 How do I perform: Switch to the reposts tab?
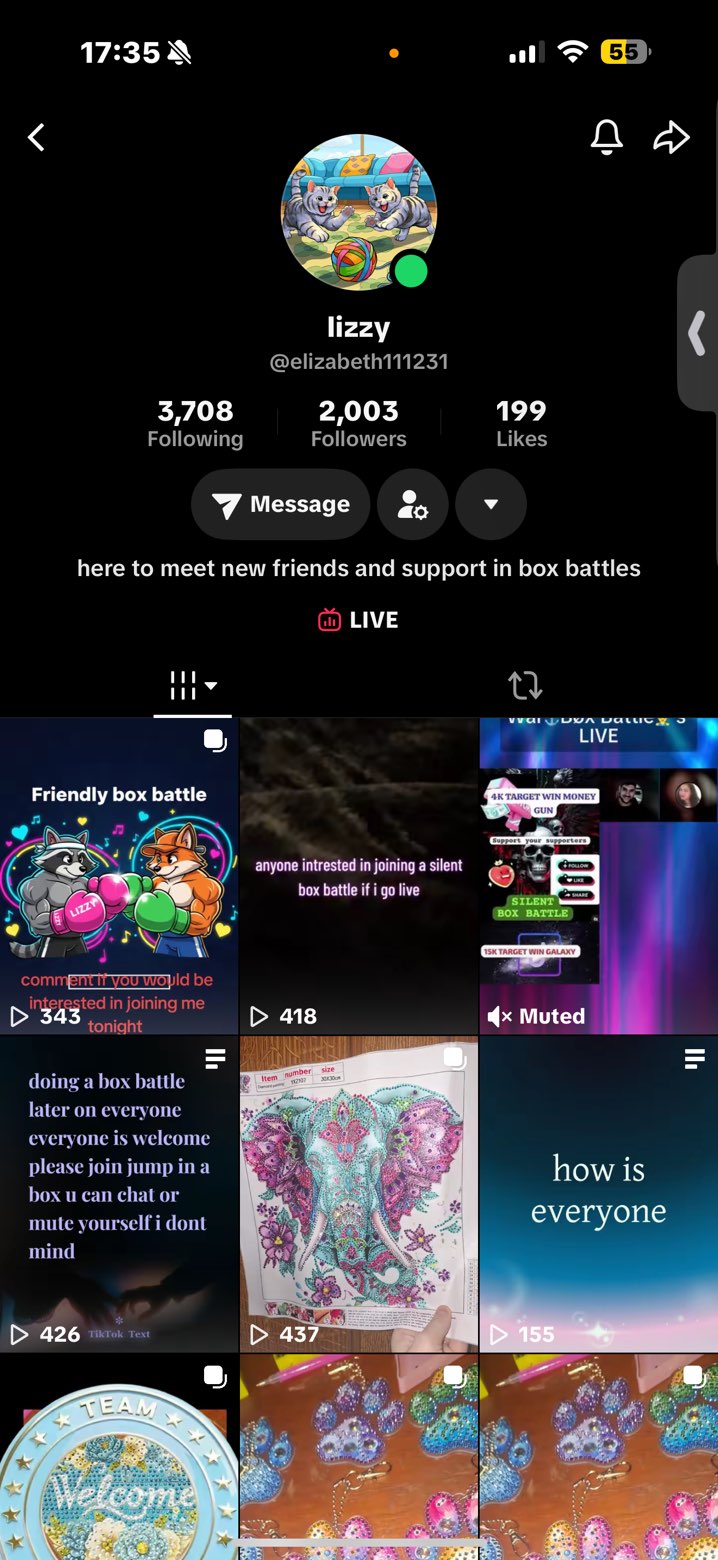click(x=525, y=686)
